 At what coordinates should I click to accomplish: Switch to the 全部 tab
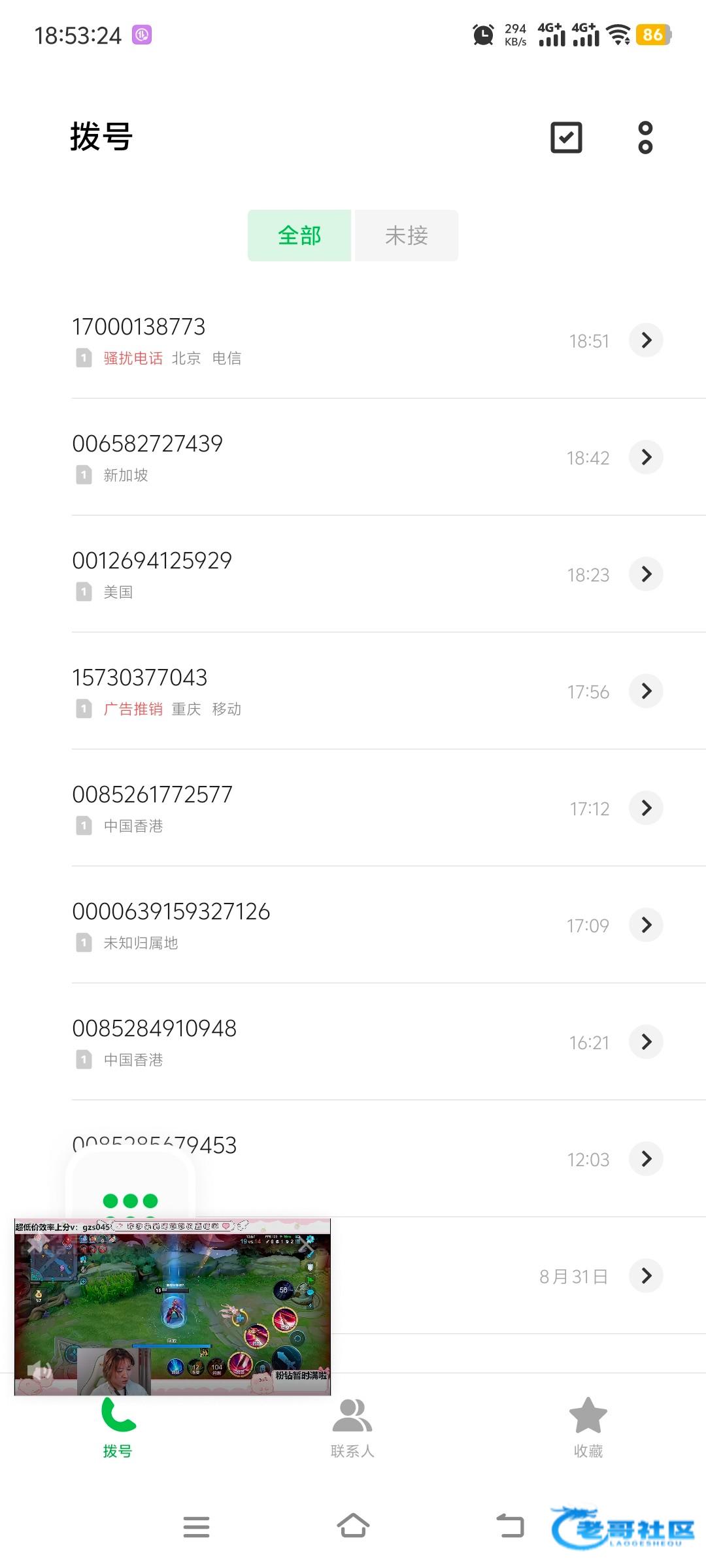[299, 236]
